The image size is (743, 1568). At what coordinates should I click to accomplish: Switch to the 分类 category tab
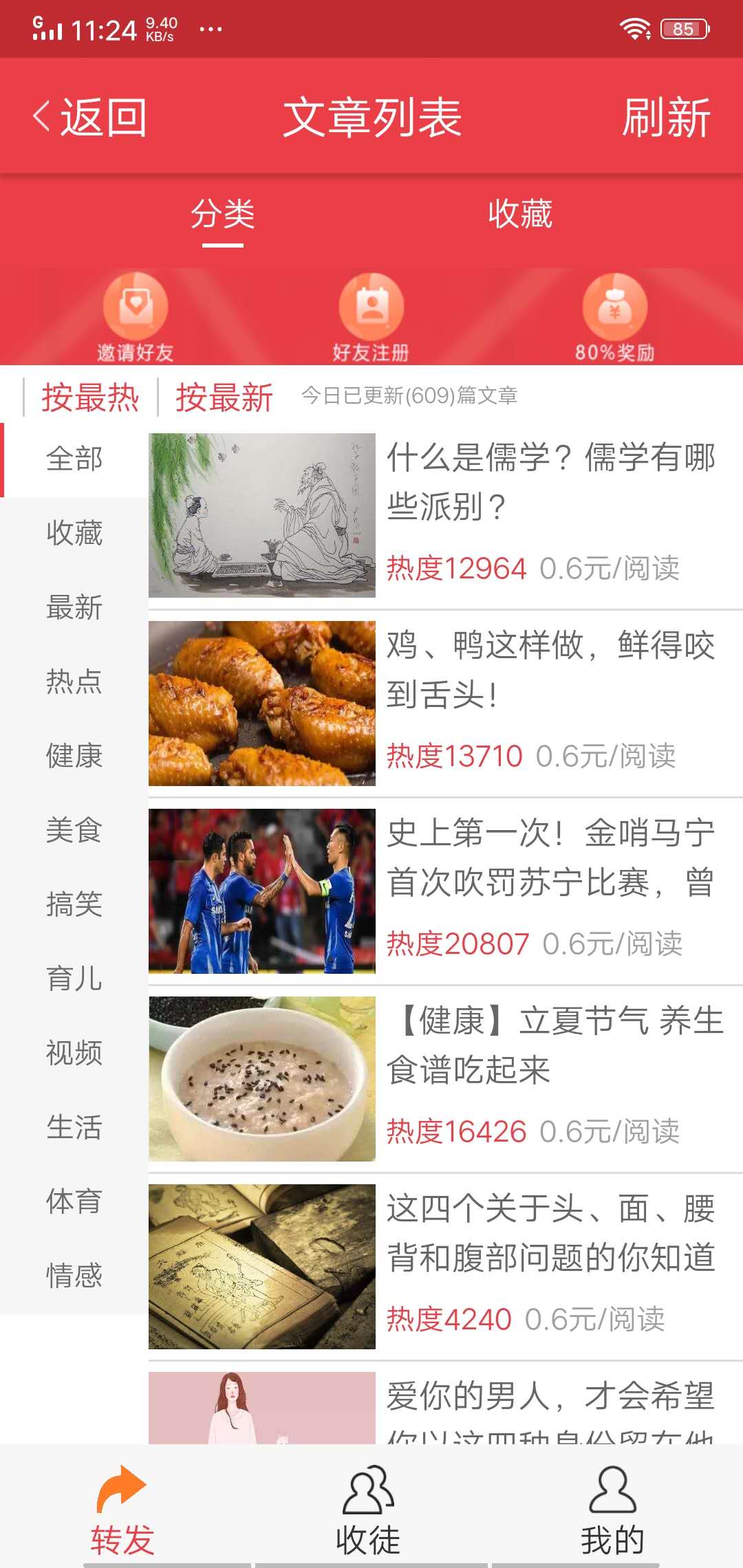coord(224,215)
